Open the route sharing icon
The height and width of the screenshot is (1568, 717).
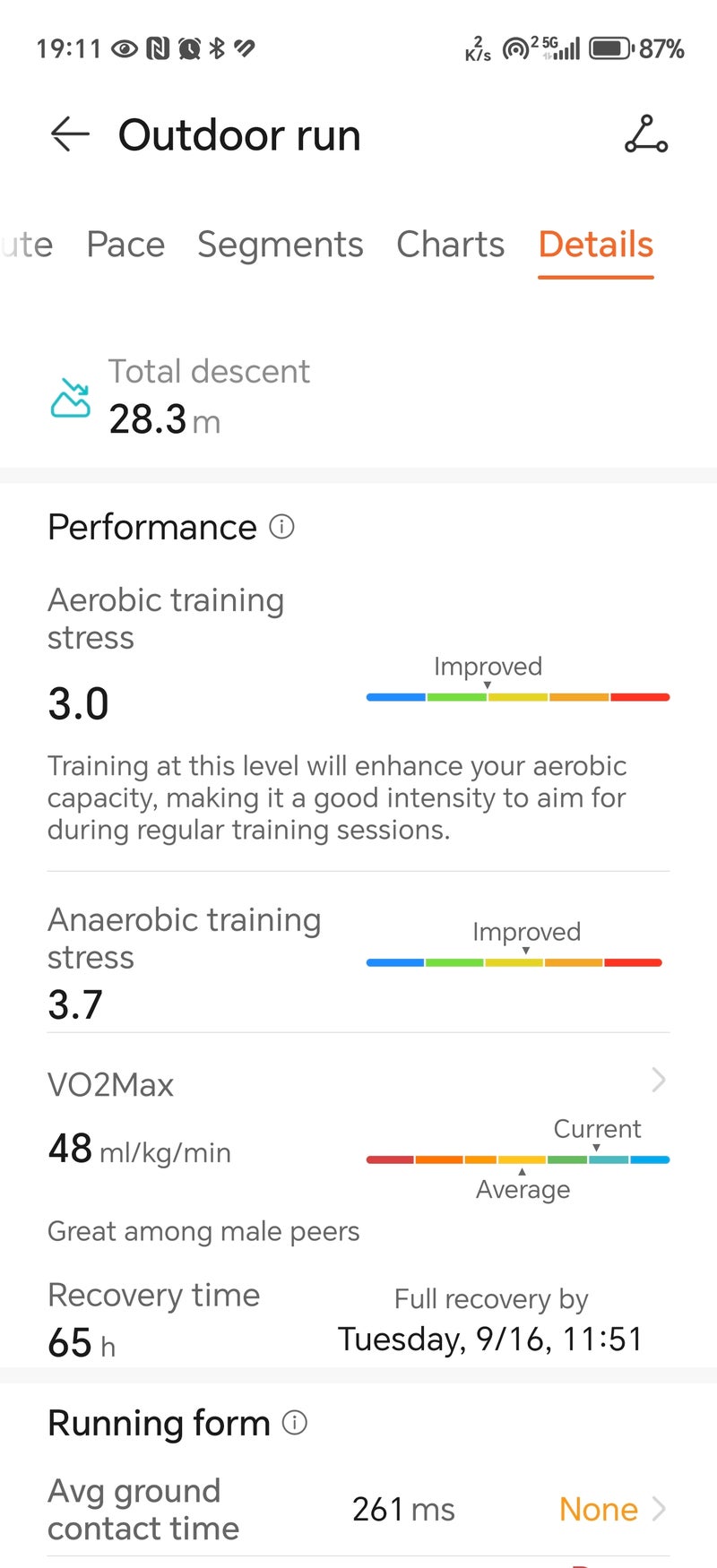[645, 134]
